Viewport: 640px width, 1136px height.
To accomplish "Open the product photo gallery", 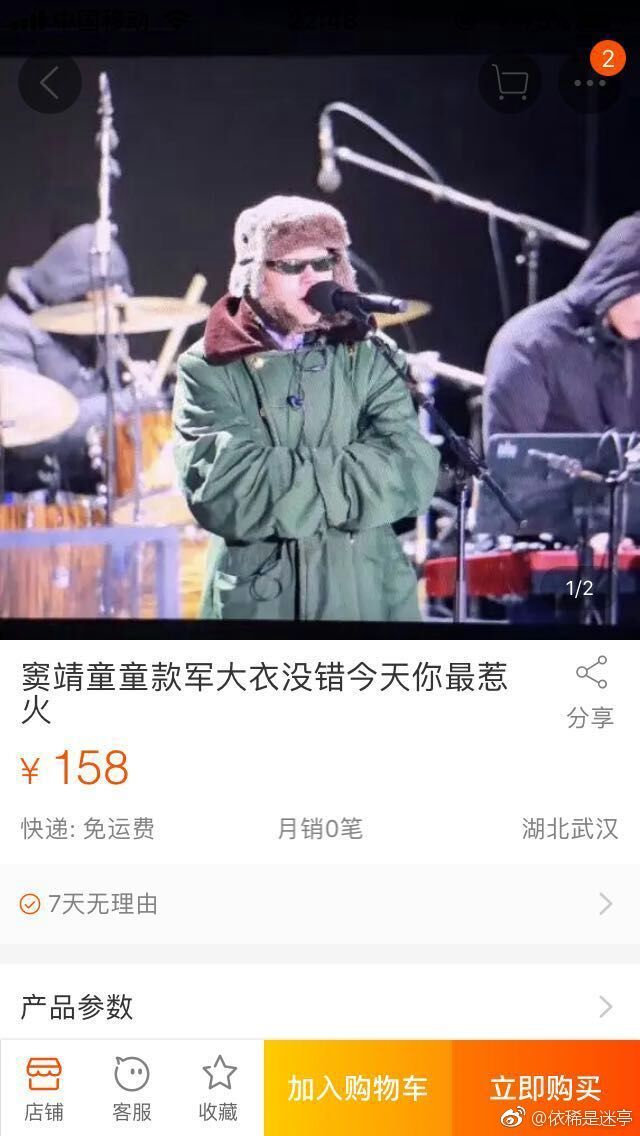I will pyautogui.click(x=320, y=380).
